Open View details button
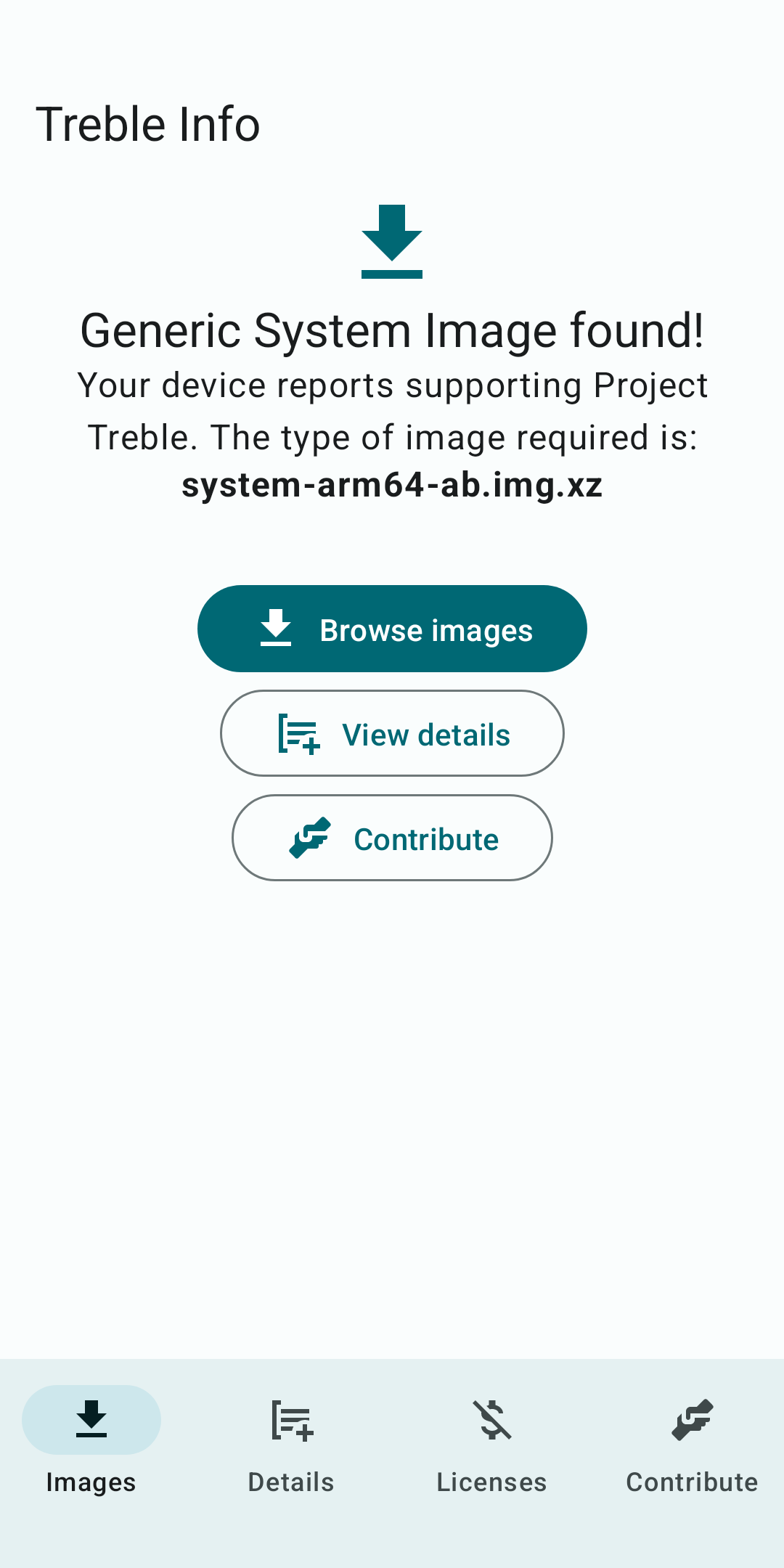This screenshot has width=784, height=1568. (x=392, y=733)
